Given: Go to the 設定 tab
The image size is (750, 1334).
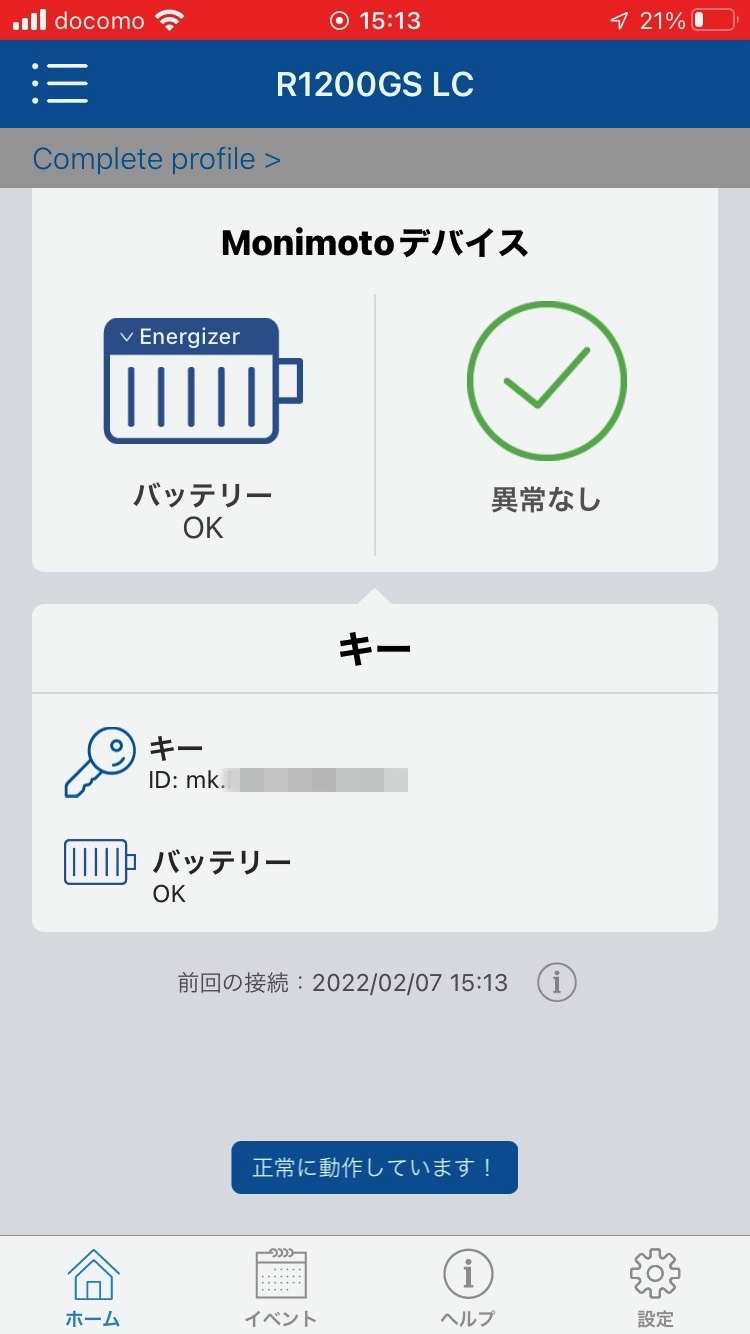Looking at the screenshot, I should tap(655, 1288).
